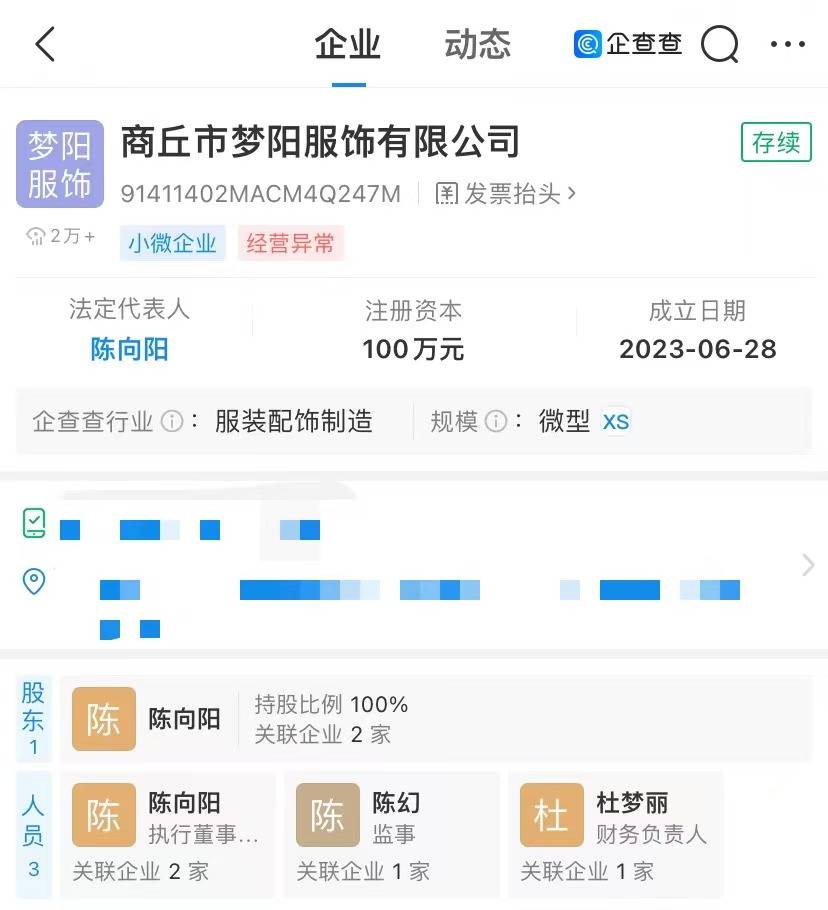828x910 pixels.
Task: Go back using the top-left arrow
Action: point(45,44)
